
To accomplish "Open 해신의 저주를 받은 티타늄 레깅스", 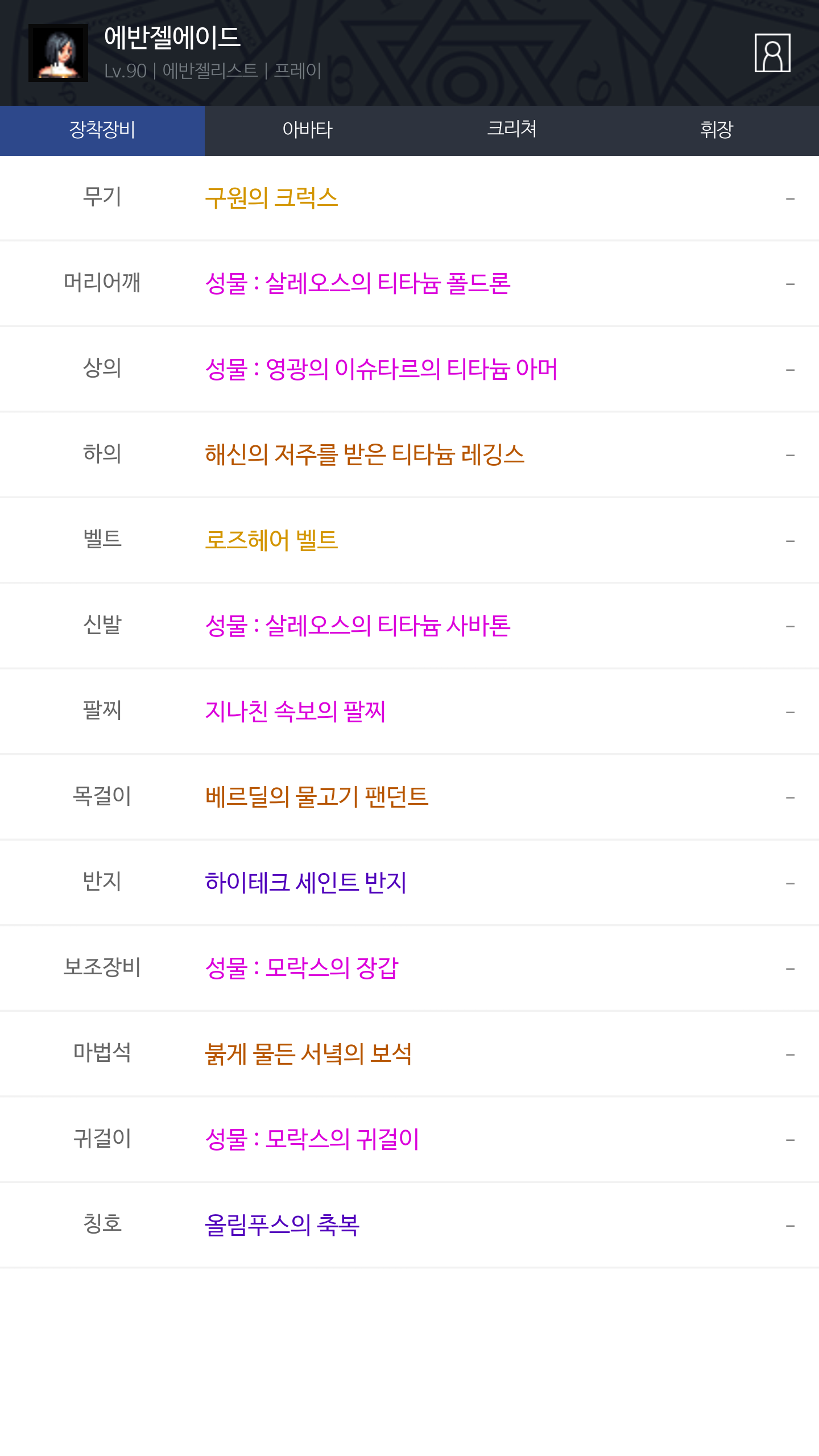I will [365, 454].
